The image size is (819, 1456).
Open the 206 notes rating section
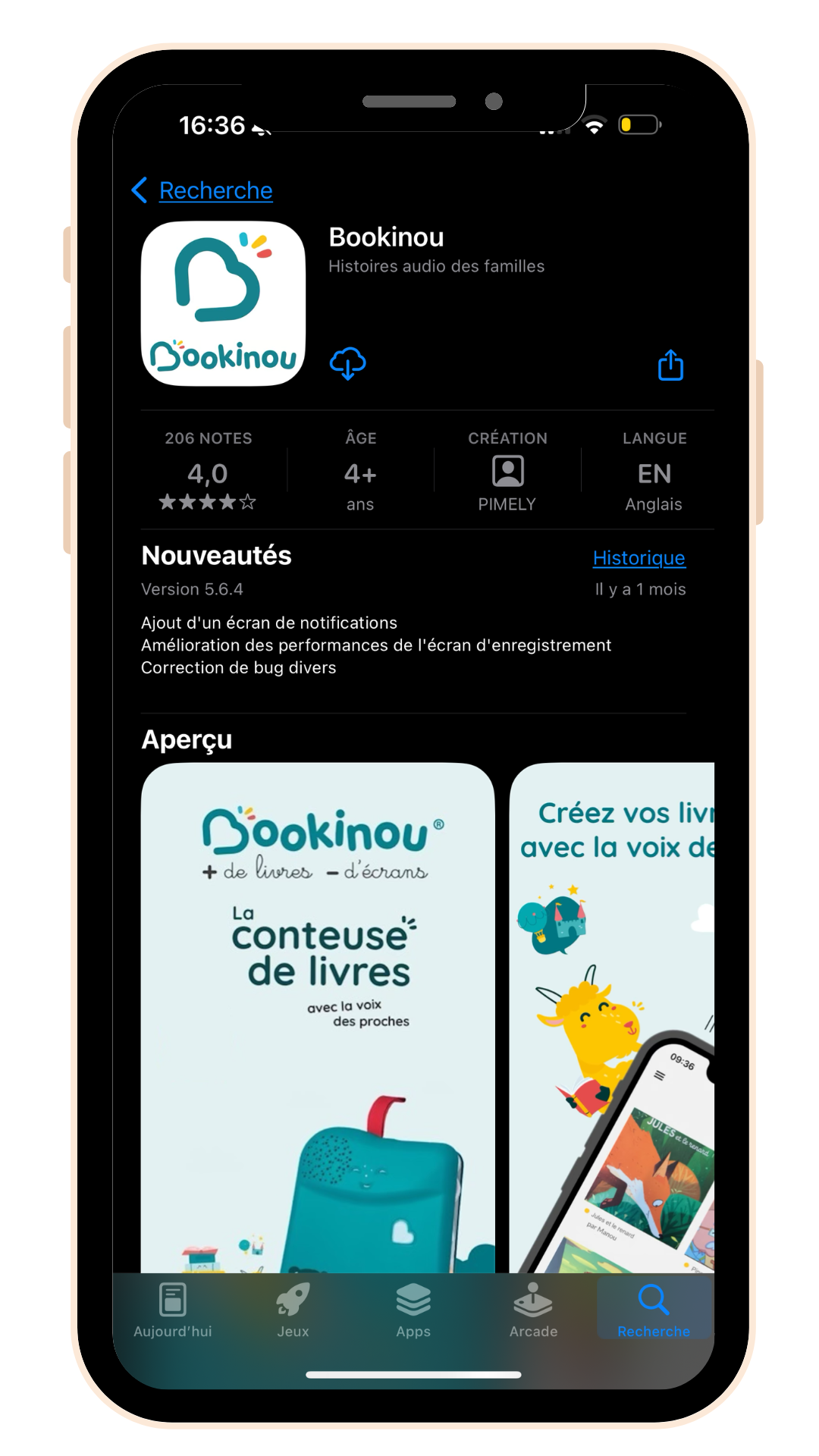(x=208, y=471)
